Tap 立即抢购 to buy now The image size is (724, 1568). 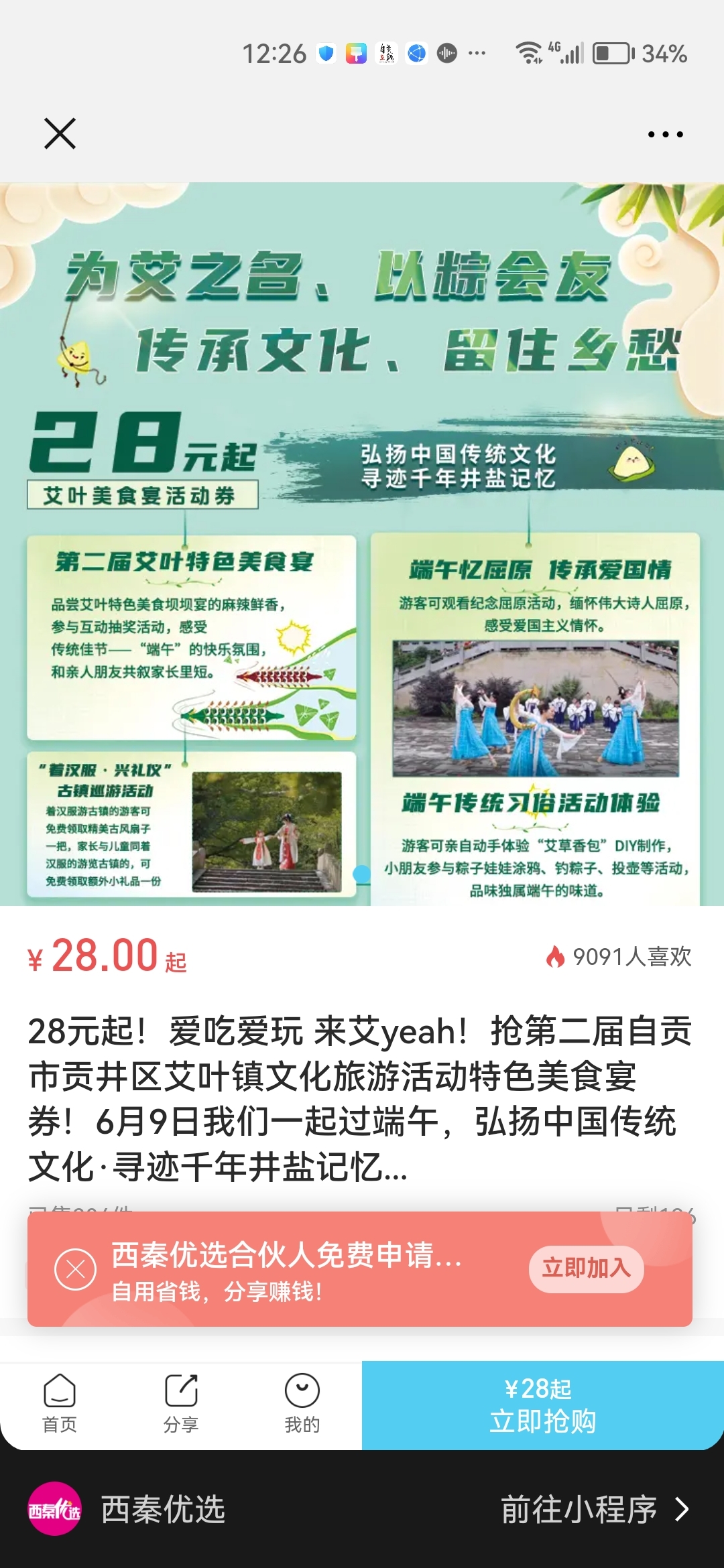[542, 1406]
